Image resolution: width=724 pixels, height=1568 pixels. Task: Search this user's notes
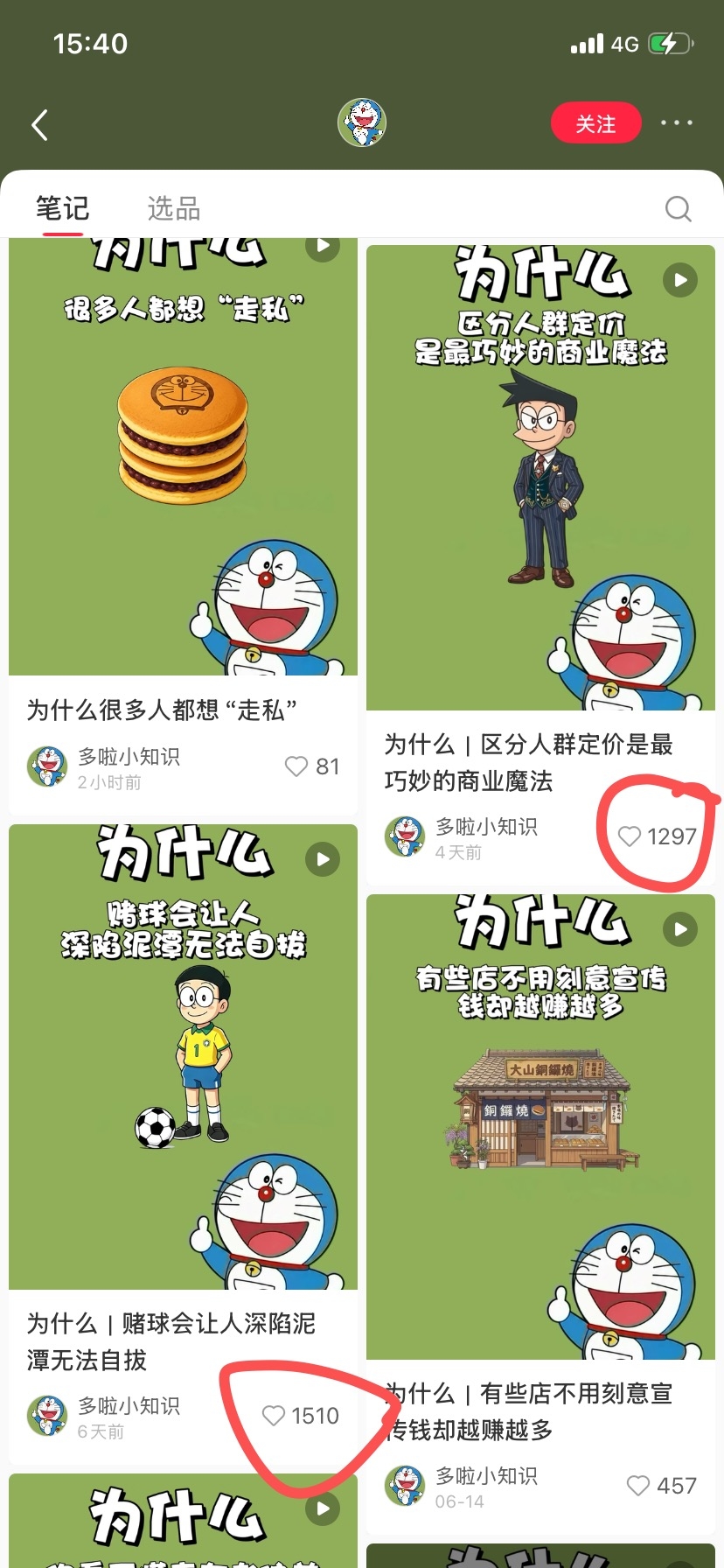[x=678, y=208]
